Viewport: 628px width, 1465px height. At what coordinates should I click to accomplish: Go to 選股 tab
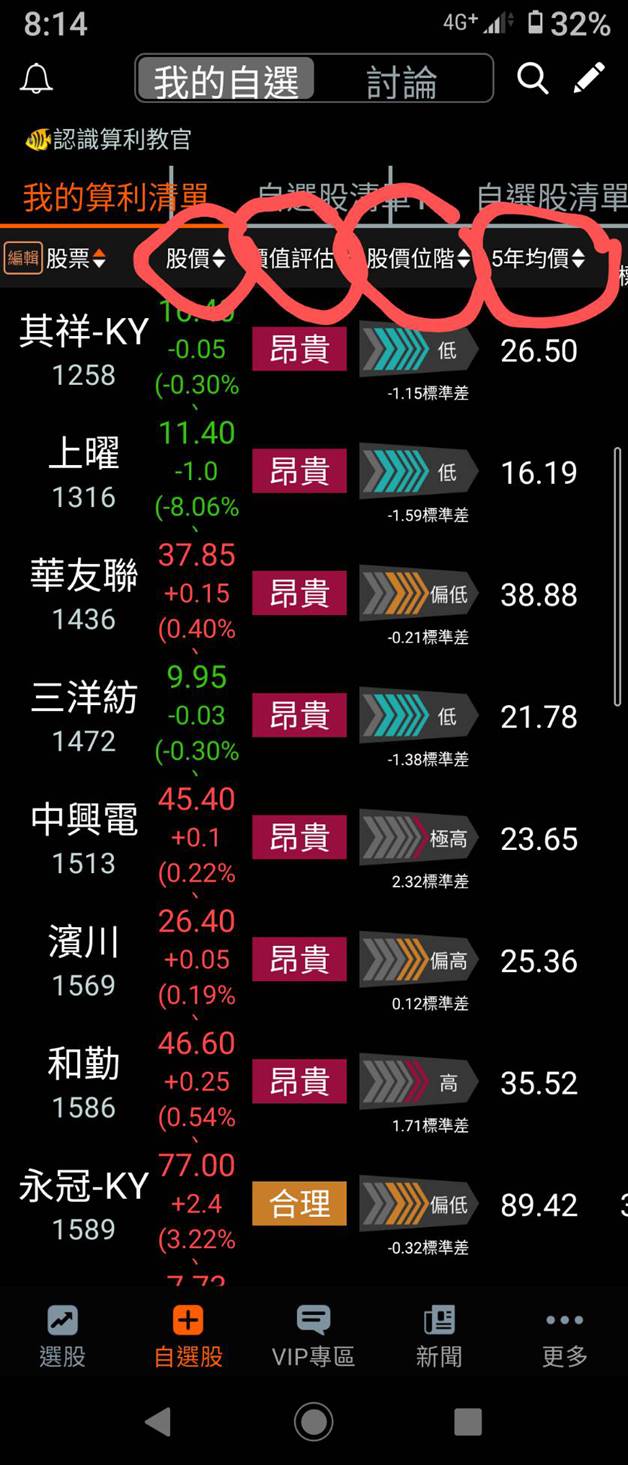[x=62, y=1337]
